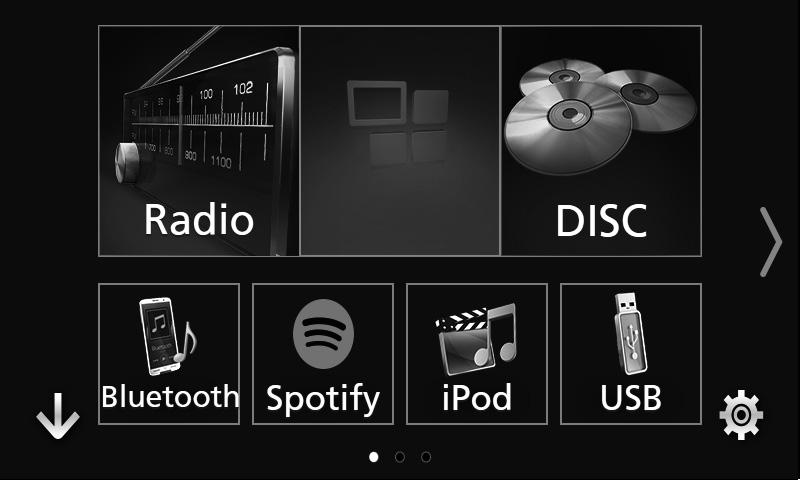This screenshot has width=800, height=480.
Task: Open settings gear icon
Action: (x=741, y=416)
